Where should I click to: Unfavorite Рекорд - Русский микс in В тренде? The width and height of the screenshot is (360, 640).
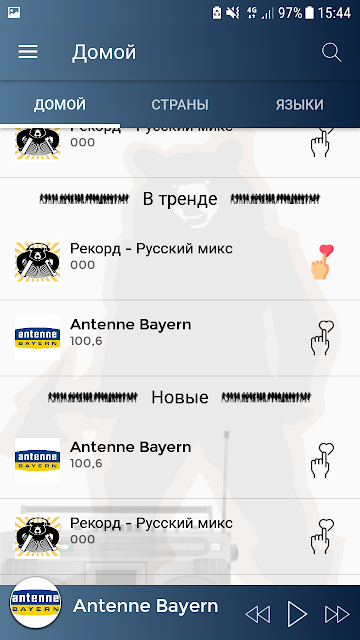pyautogui.click(x=322, y=261)
